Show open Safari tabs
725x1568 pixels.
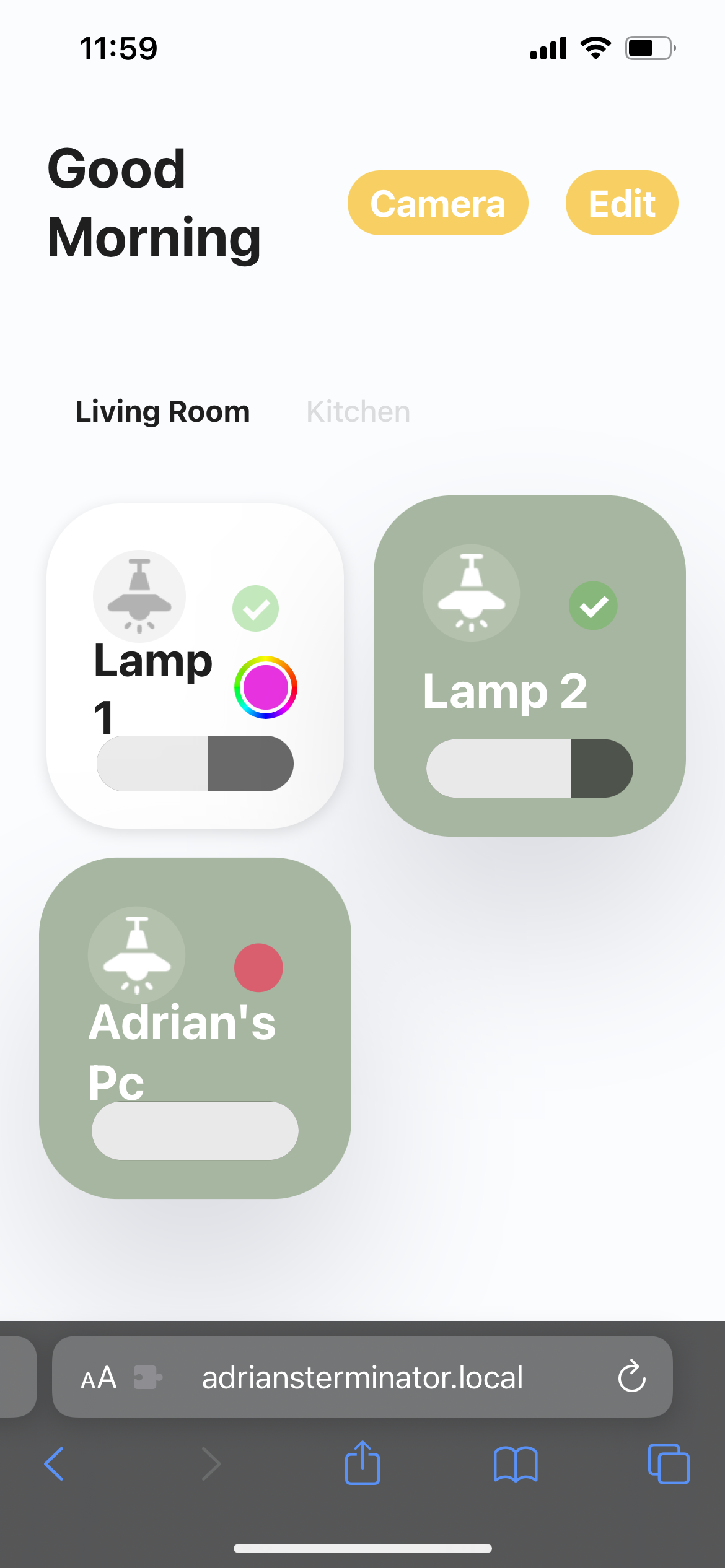coord(669,1464)
